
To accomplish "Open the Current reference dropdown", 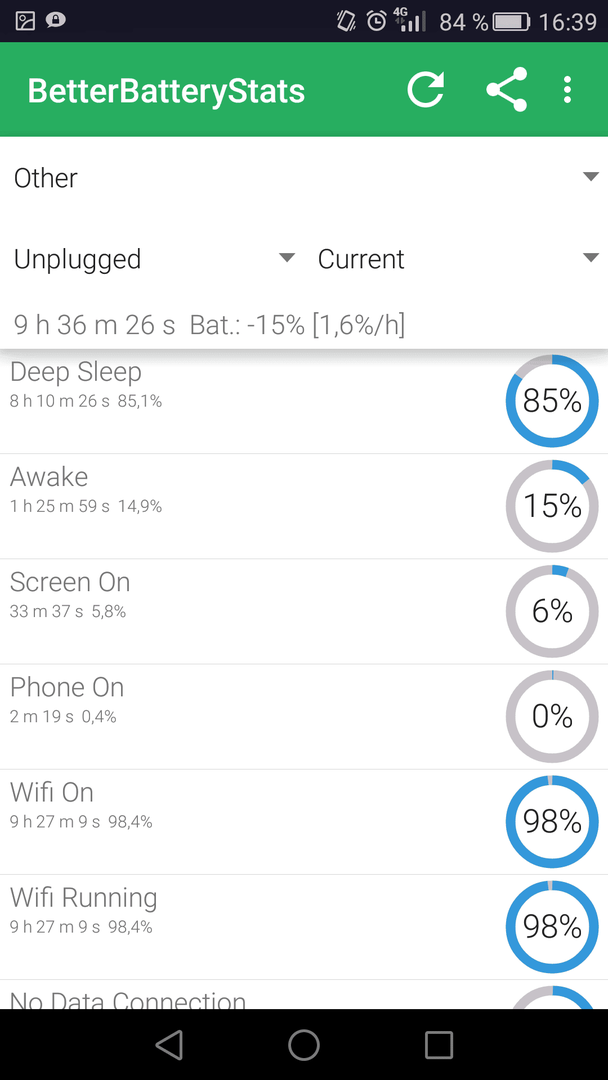I will [x=456, y=259].
